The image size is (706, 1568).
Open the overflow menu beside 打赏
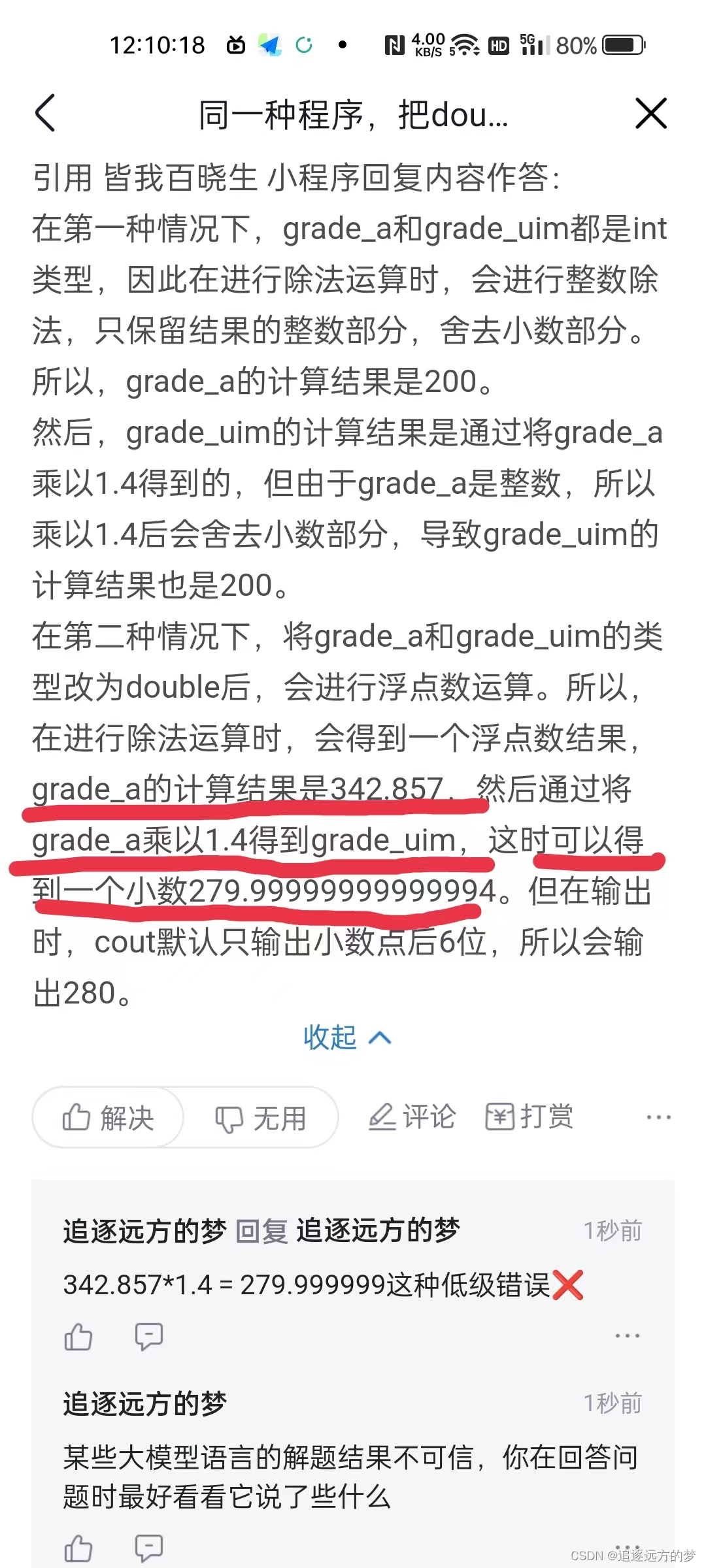point(659,1116)
